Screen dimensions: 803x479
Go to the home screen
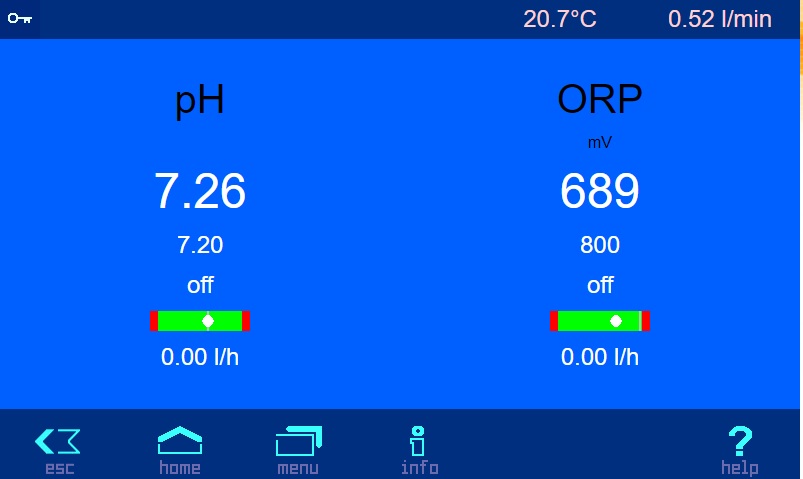click(180, 448)
